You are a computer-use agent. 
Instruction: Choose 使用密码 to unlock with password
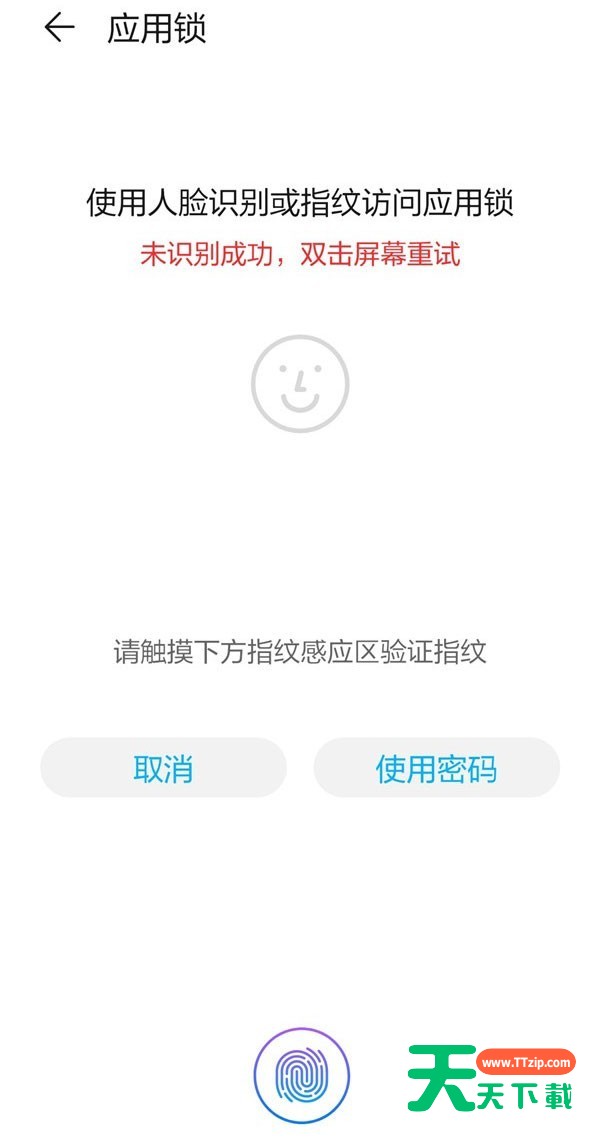pos(436,768)
